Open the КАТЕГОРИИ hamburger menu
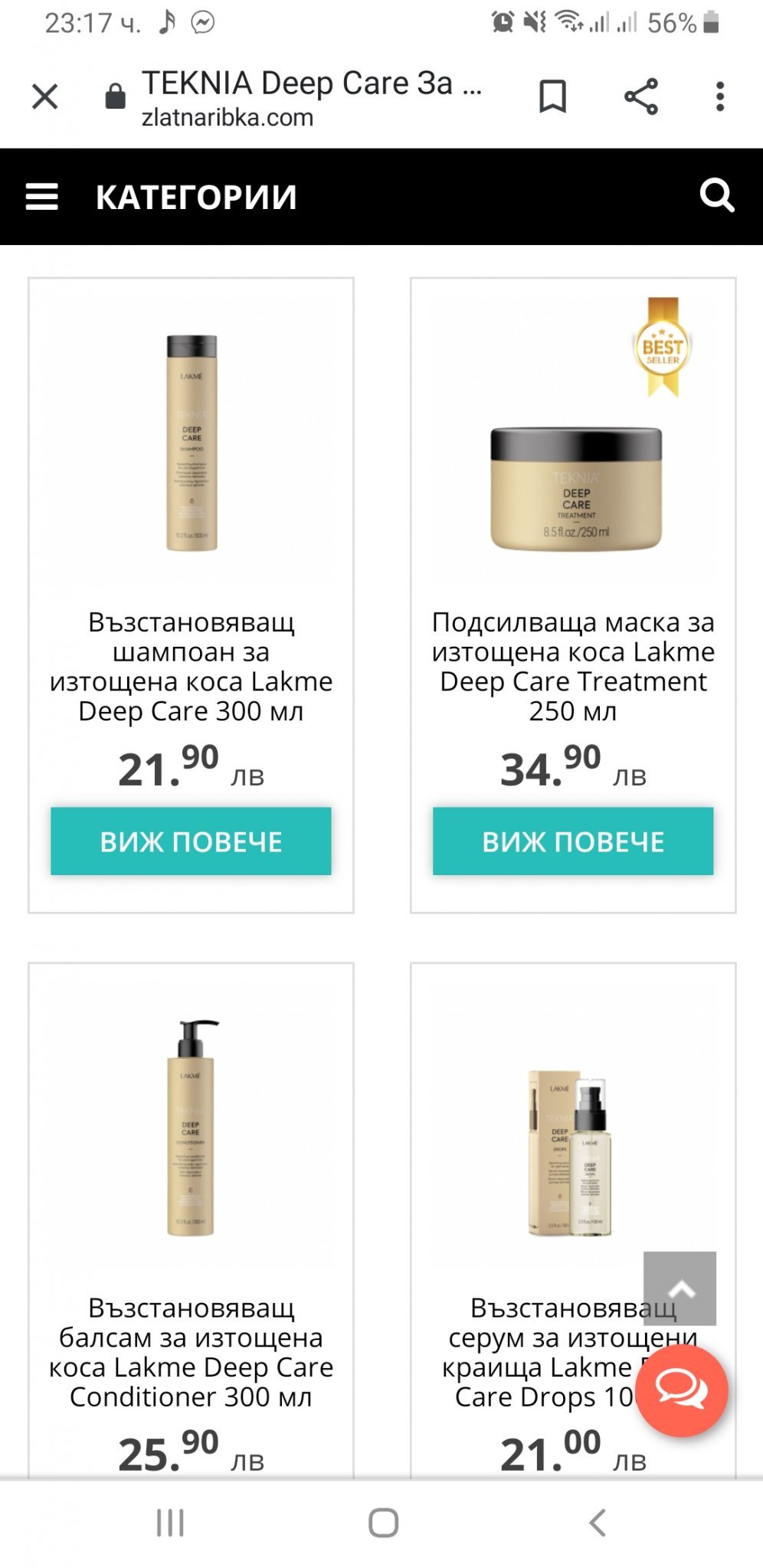The height and width of the screenshot is (1568, 763). coord(42,197)
